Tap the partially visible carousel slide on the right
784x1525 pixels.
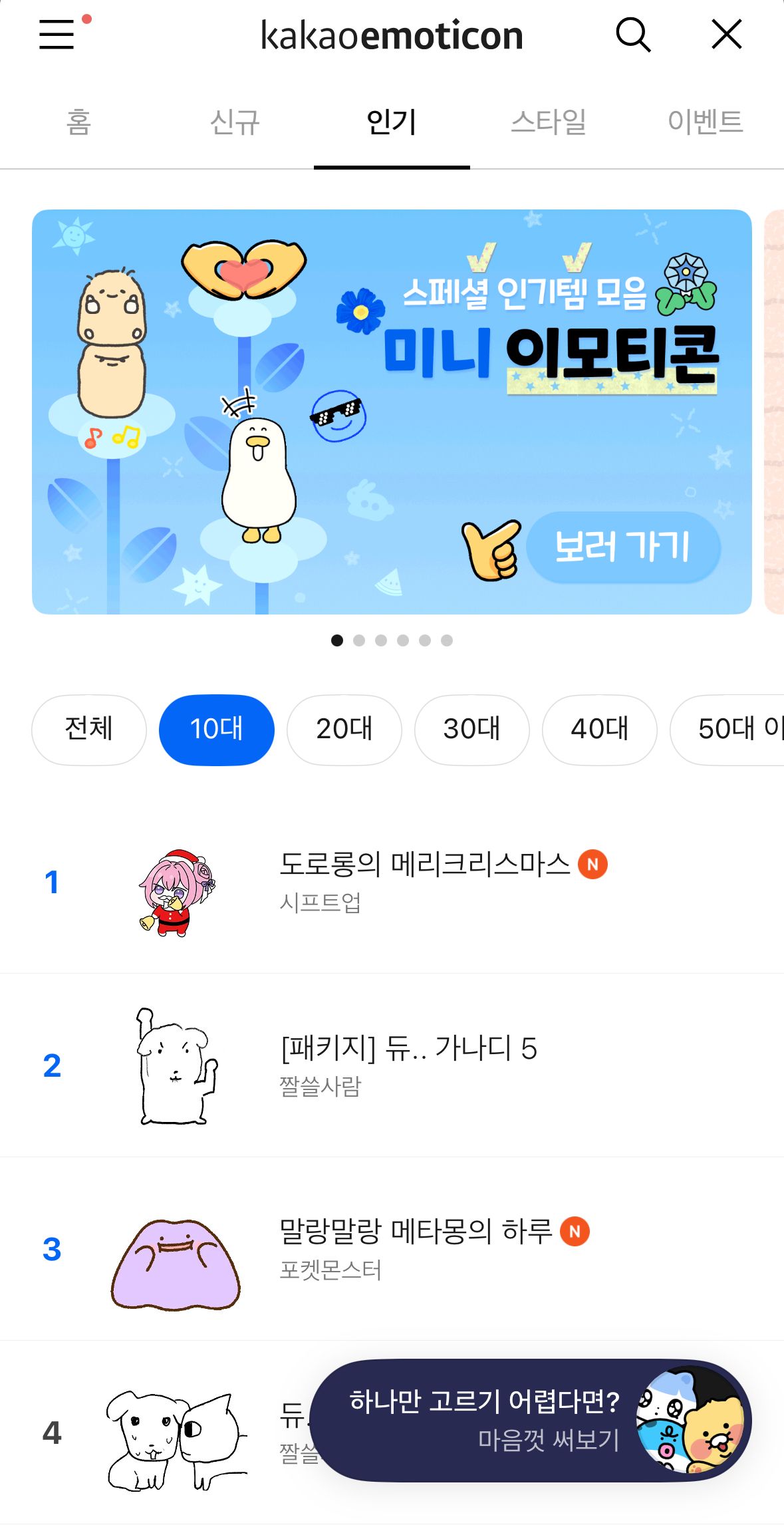click(x=776, y=412)
